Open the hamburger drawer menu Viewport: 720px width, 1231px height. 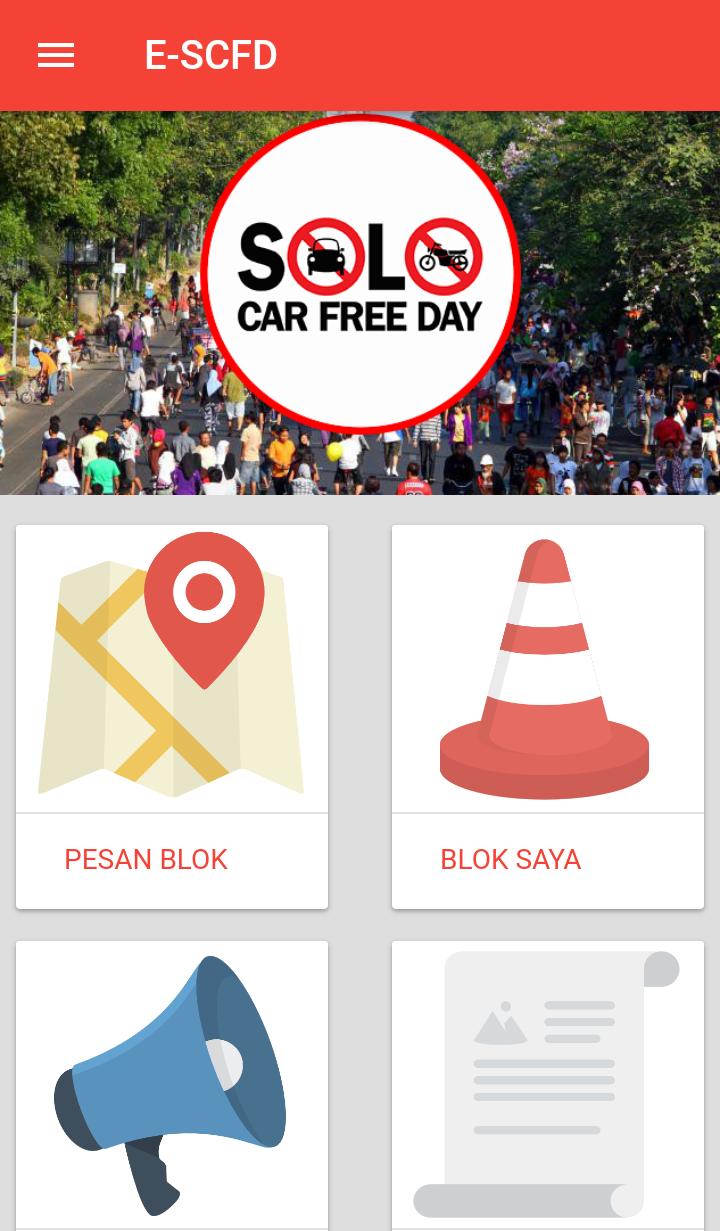click(56, 56)
